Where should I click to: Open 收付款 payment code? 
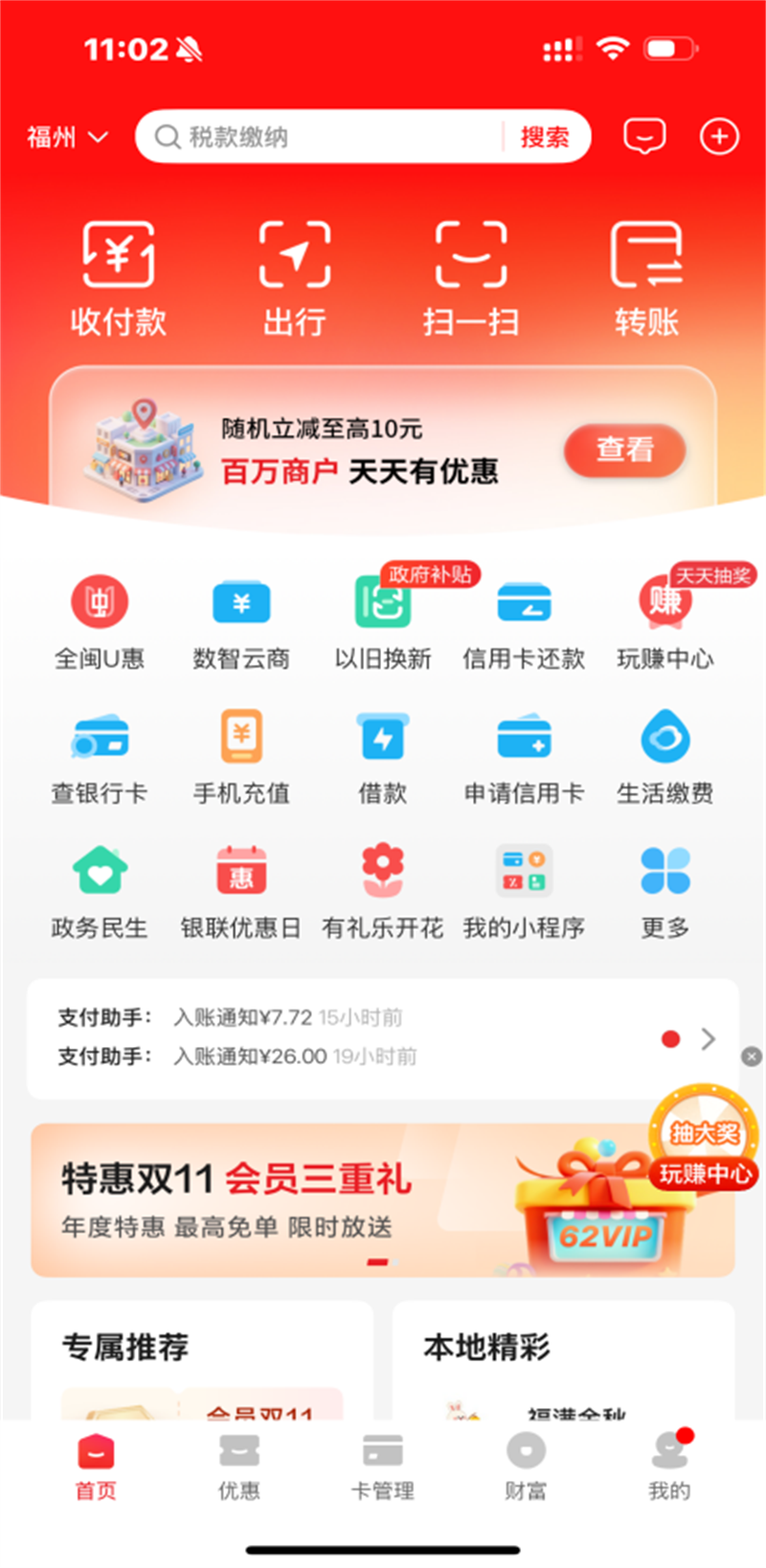[118, 278]
